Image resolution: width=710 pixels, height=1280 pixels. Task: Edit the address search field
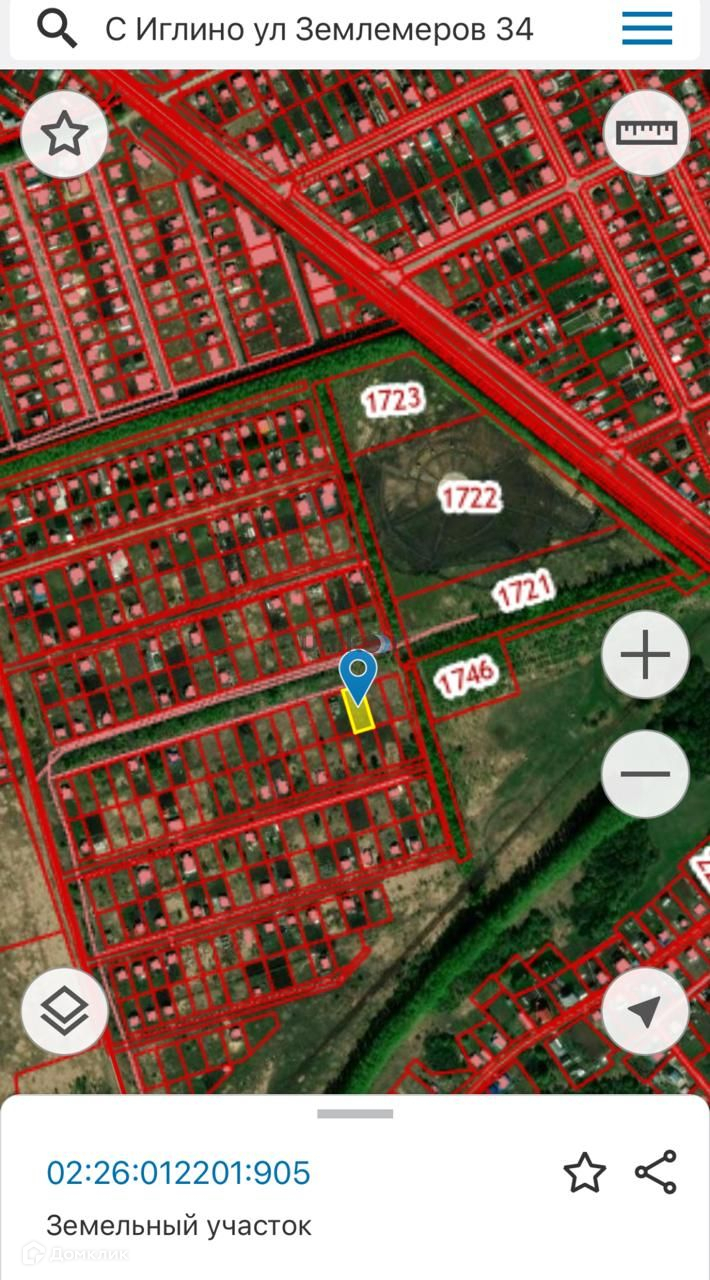(x=320, y=30)
